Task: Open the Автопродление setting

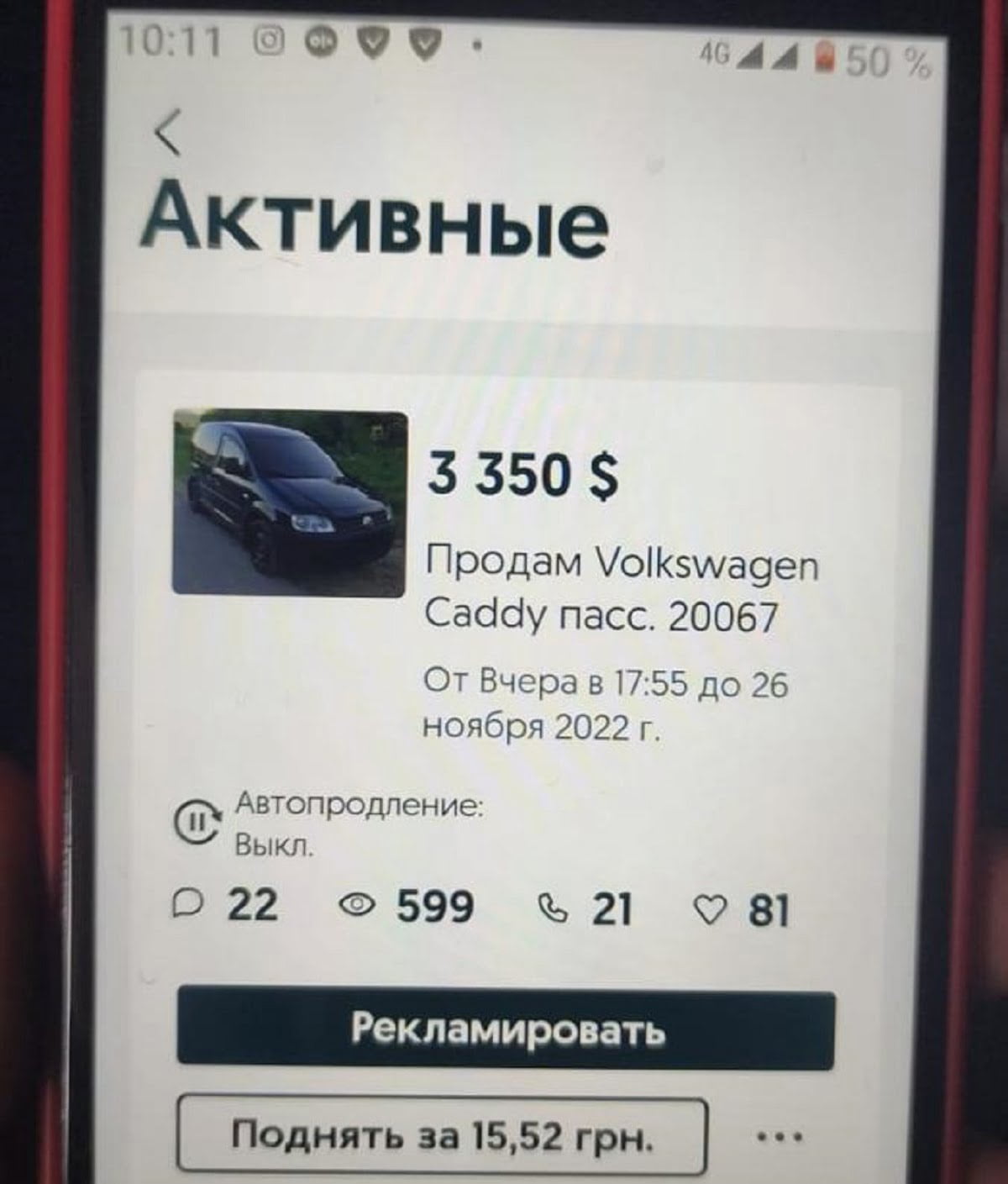Action: (x=328, y=823)
